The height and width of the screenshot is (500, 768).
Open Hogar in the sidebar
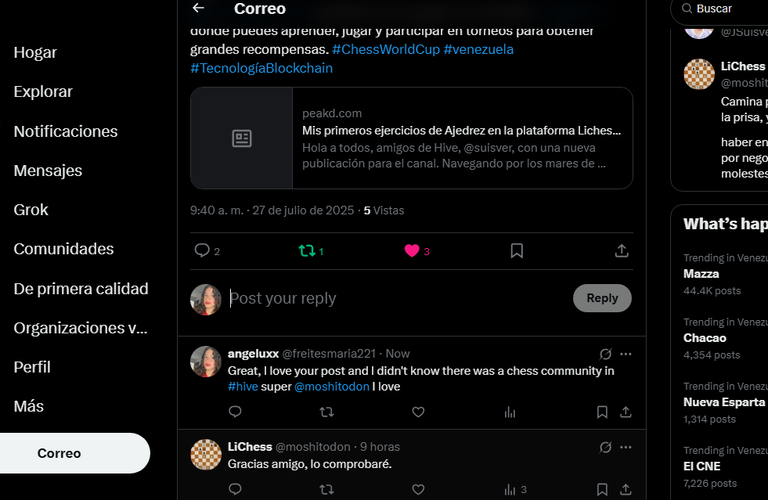[35, 52]
